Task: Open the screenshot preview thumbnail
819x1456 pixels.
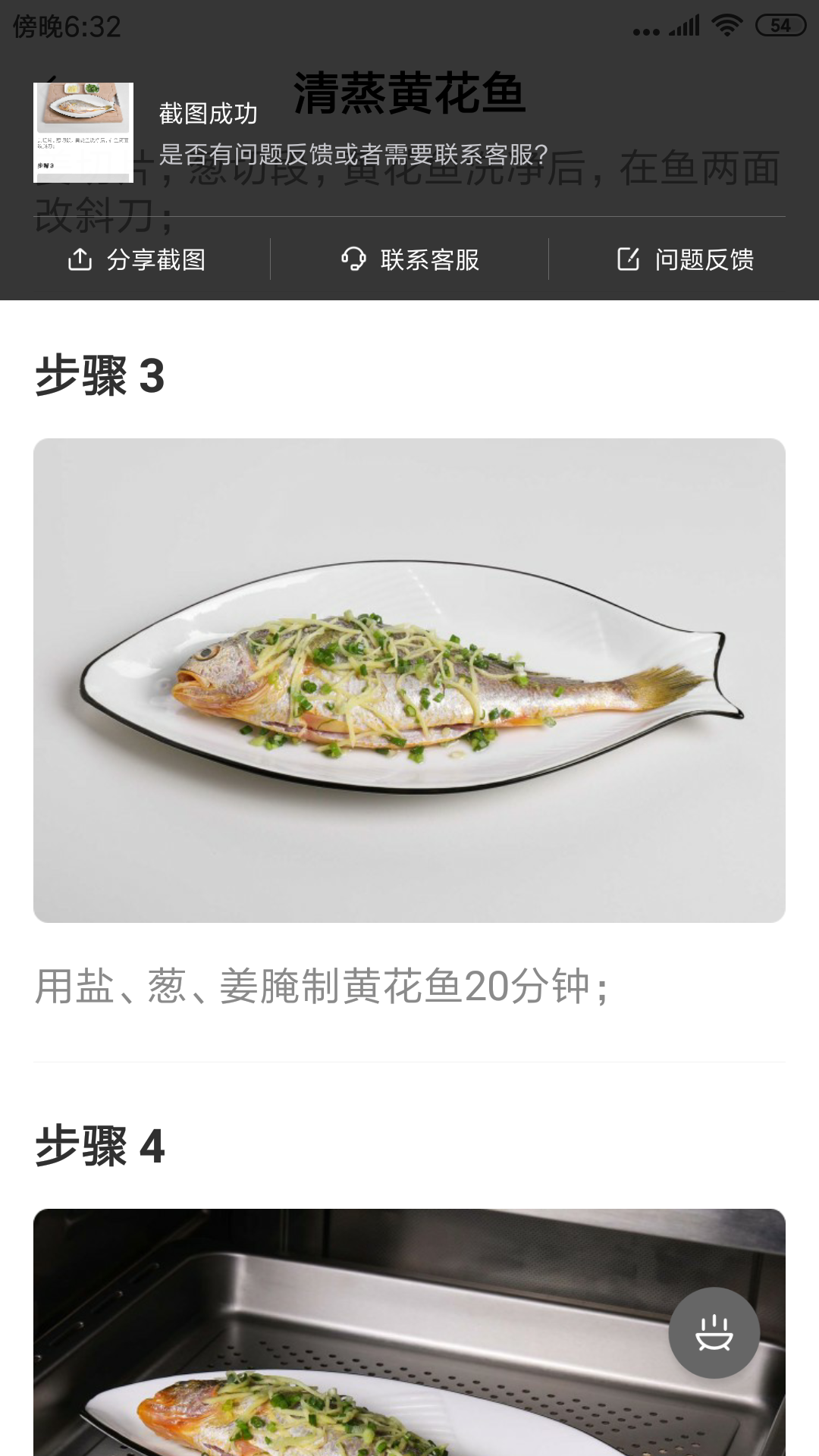Action: point(83,133)
